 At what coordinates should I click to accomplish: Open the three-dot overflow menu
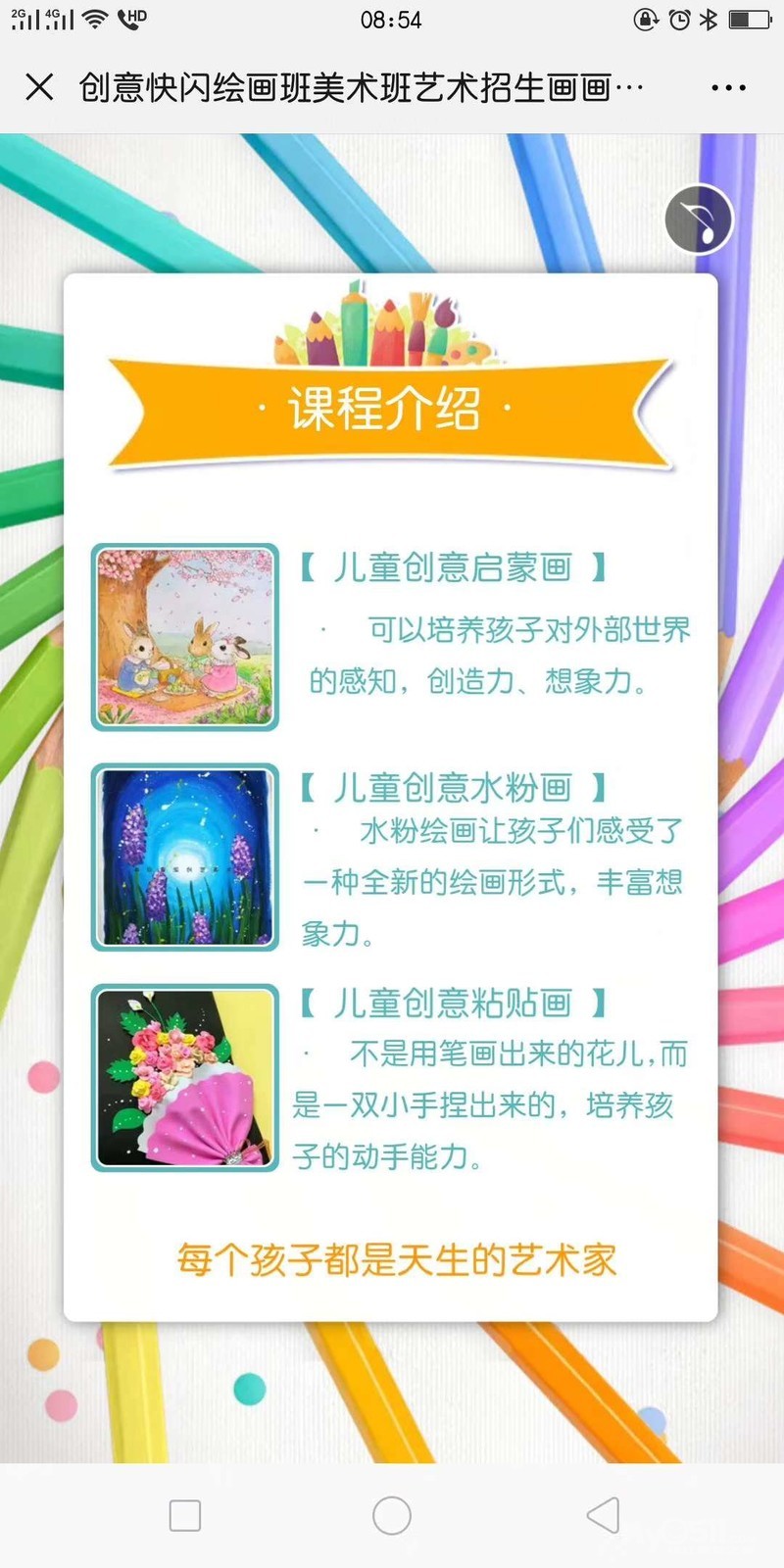(x=728, y=88)
